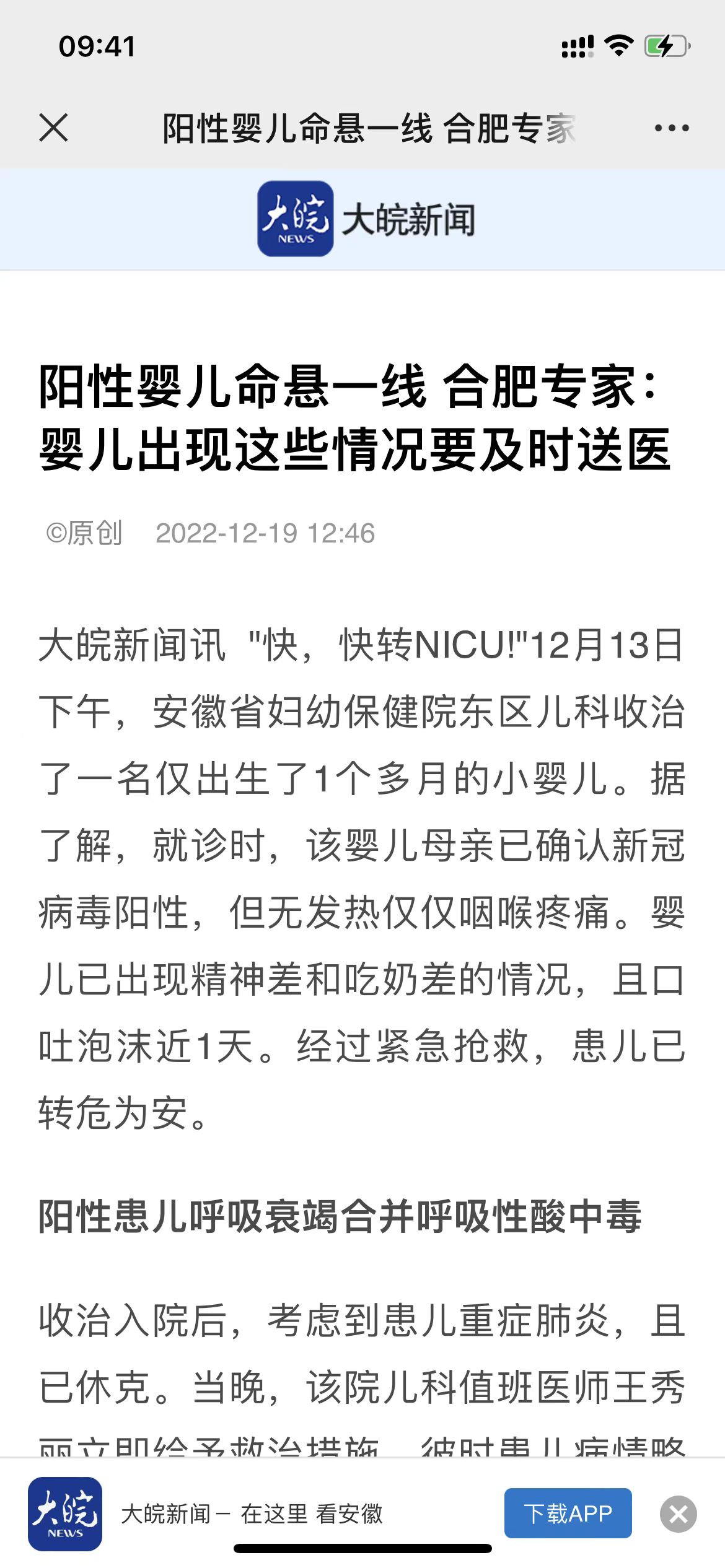Dismiss the bottom 大皖新闻 app banner
725x1568 pixels.
pyautogui.click(x=678, y=1514)
